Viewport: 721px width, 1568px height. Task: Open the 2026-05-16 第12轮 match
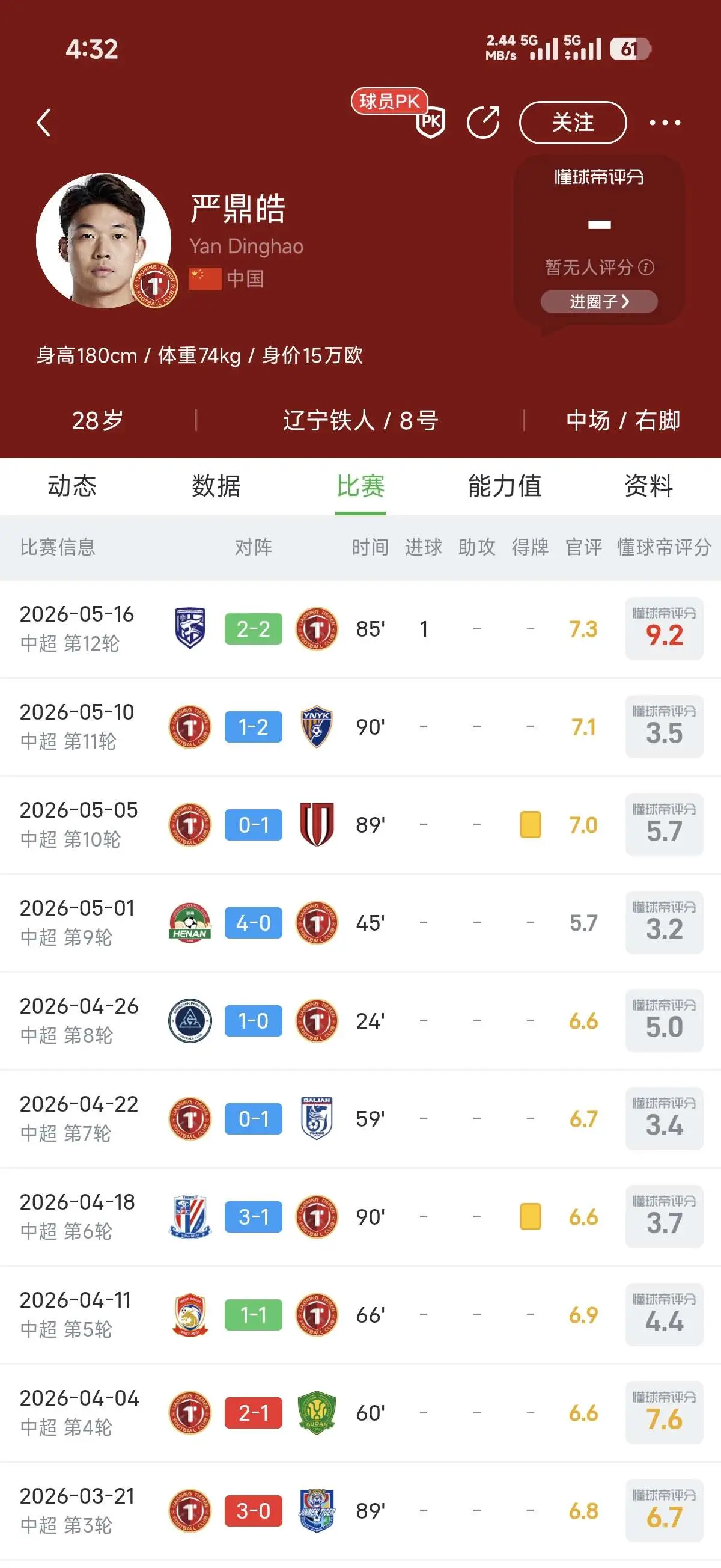click(360, 629)
